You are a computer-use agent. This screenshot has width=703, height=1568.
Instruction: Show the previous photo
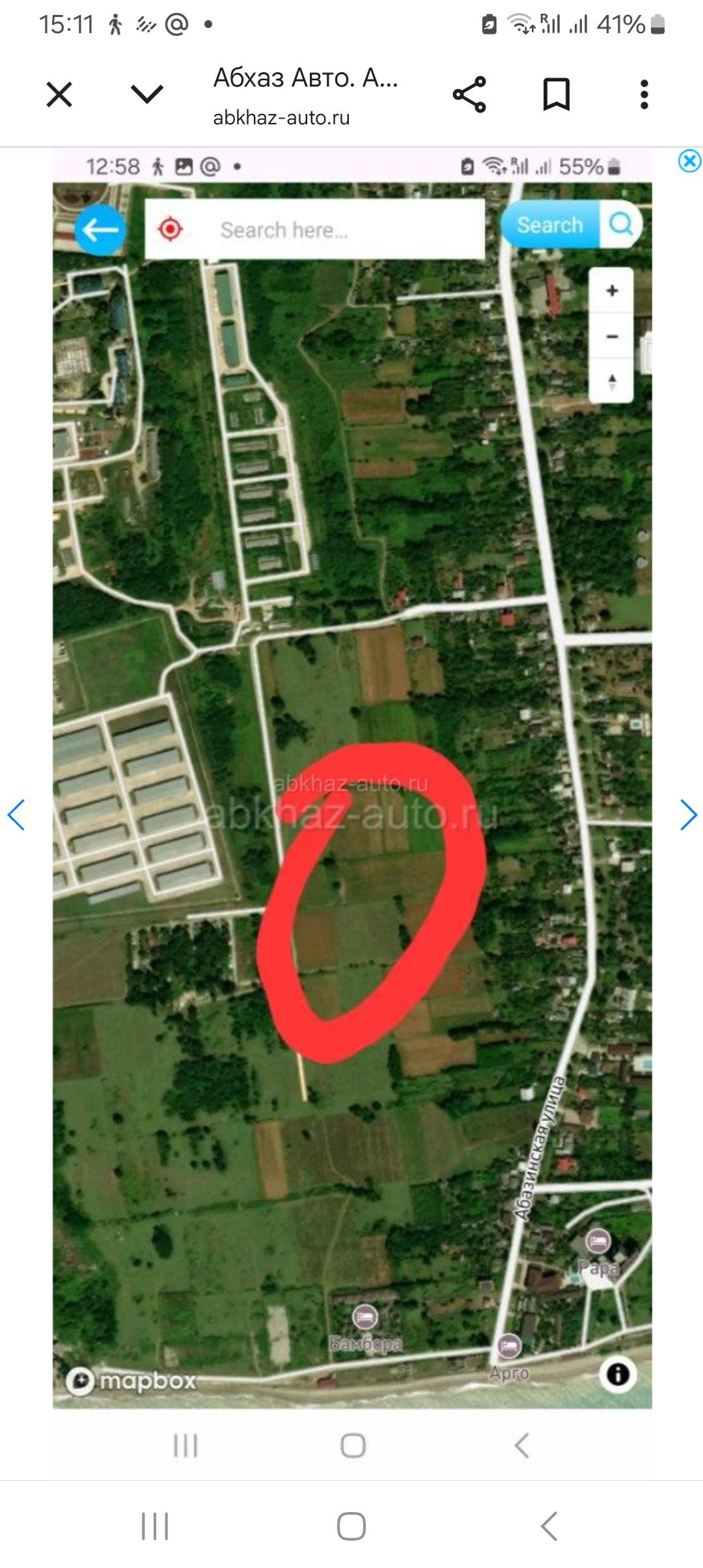click(16, 815)
